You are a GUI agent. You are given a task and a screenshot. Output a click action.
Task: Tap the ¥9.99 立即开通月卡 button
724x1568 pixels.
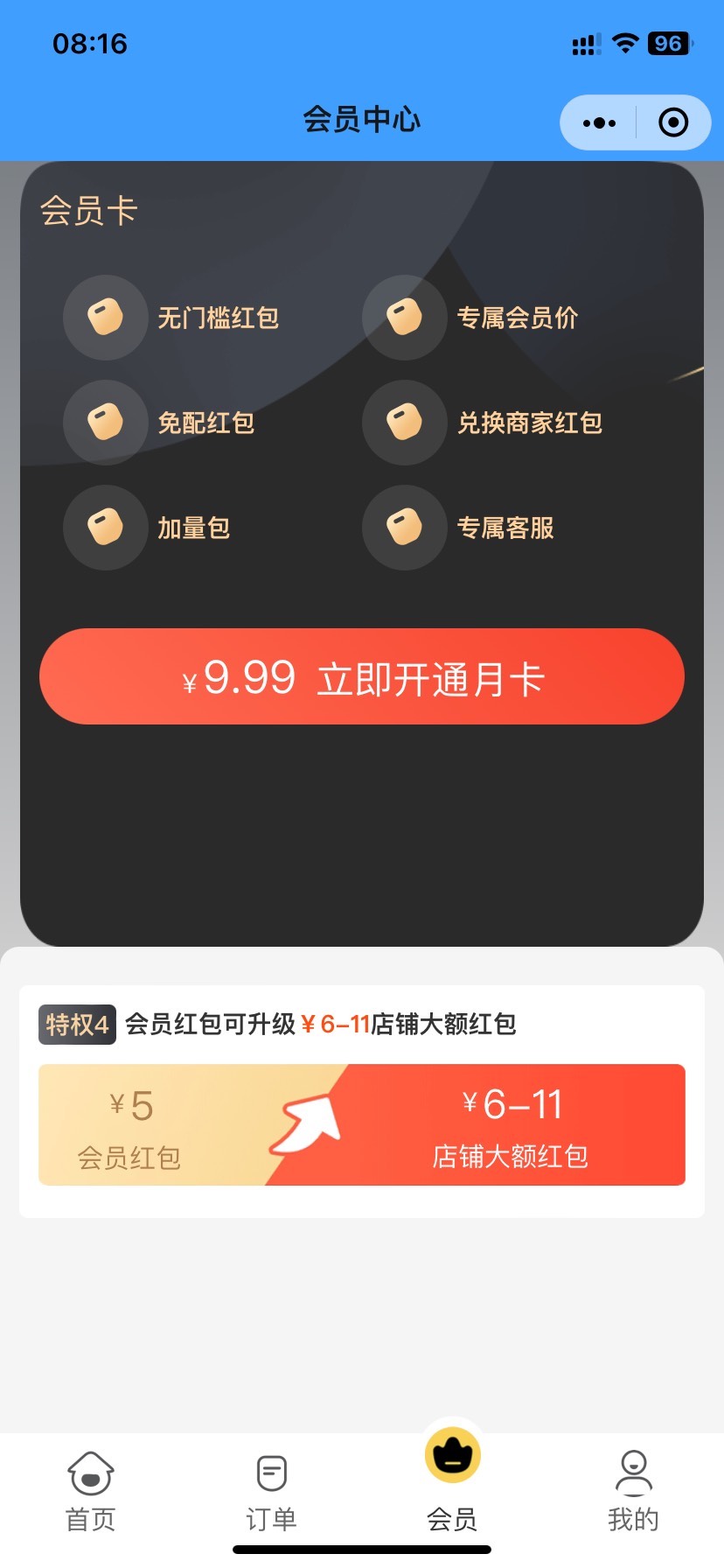pyautogui.click(x=362, y=676)
